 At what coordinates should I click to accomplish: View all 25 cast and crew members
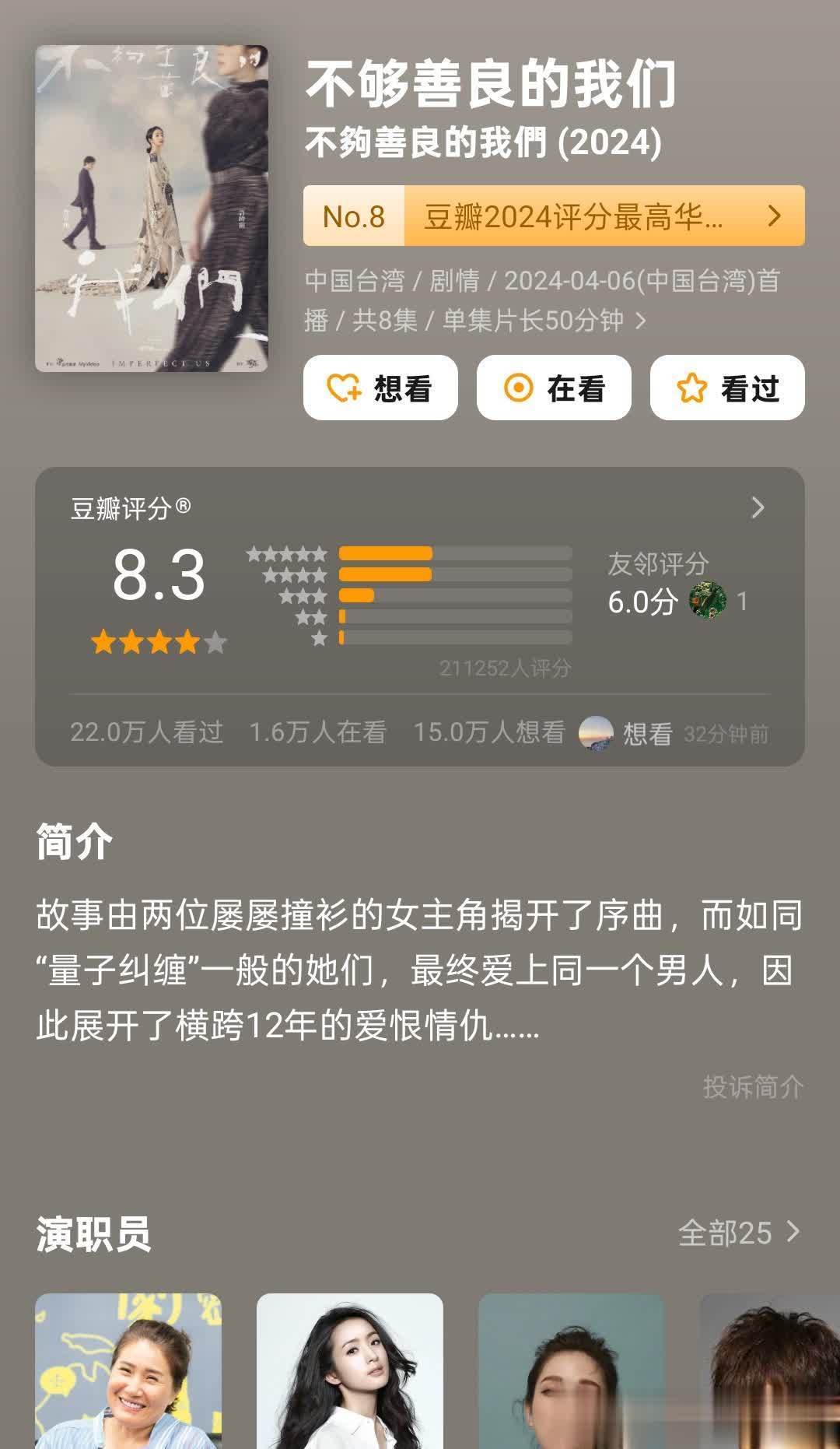click(x=738, y=1233)
